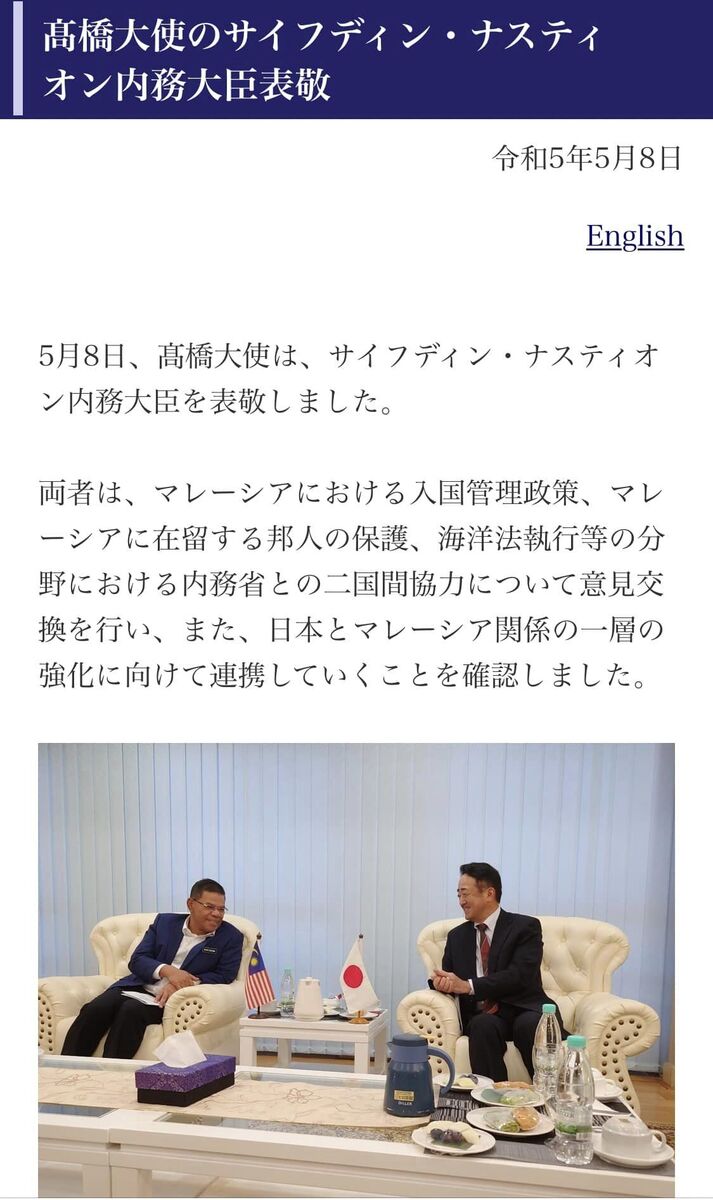Open the English version link

click(634, 236)
